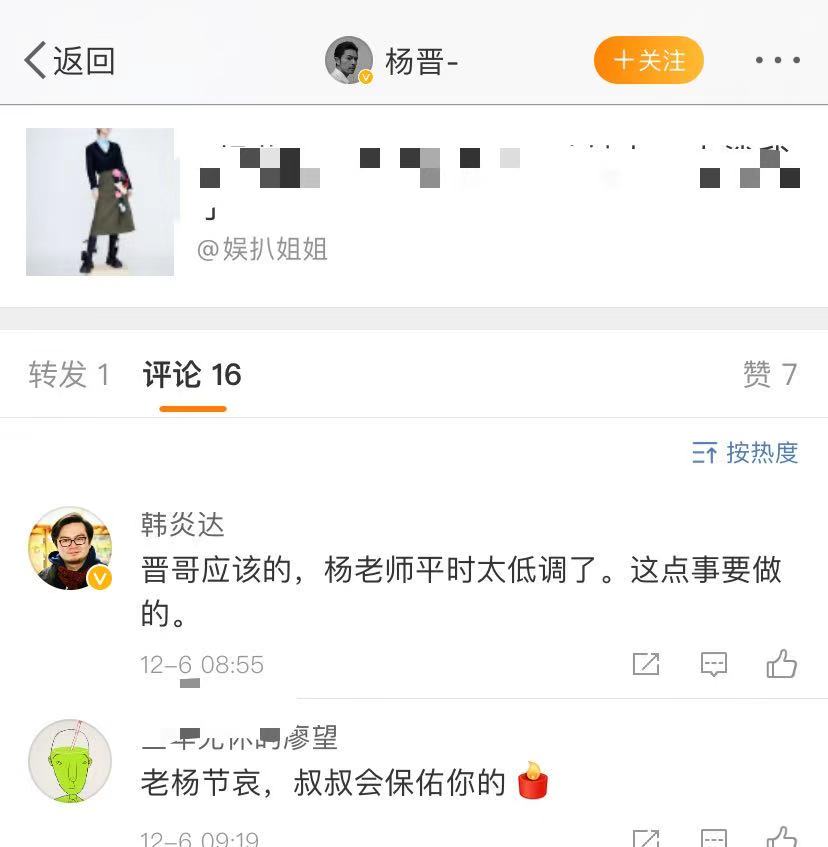Open the reposted post's thumbnail image

click(100, 201)
